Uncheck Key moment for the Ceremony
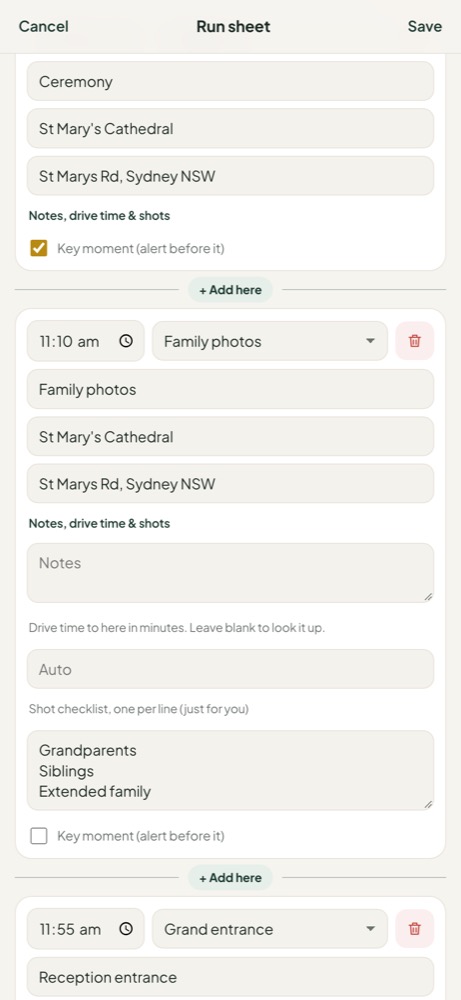The width and height of the screenshot is (461, 1000). [x=39, y=248]
